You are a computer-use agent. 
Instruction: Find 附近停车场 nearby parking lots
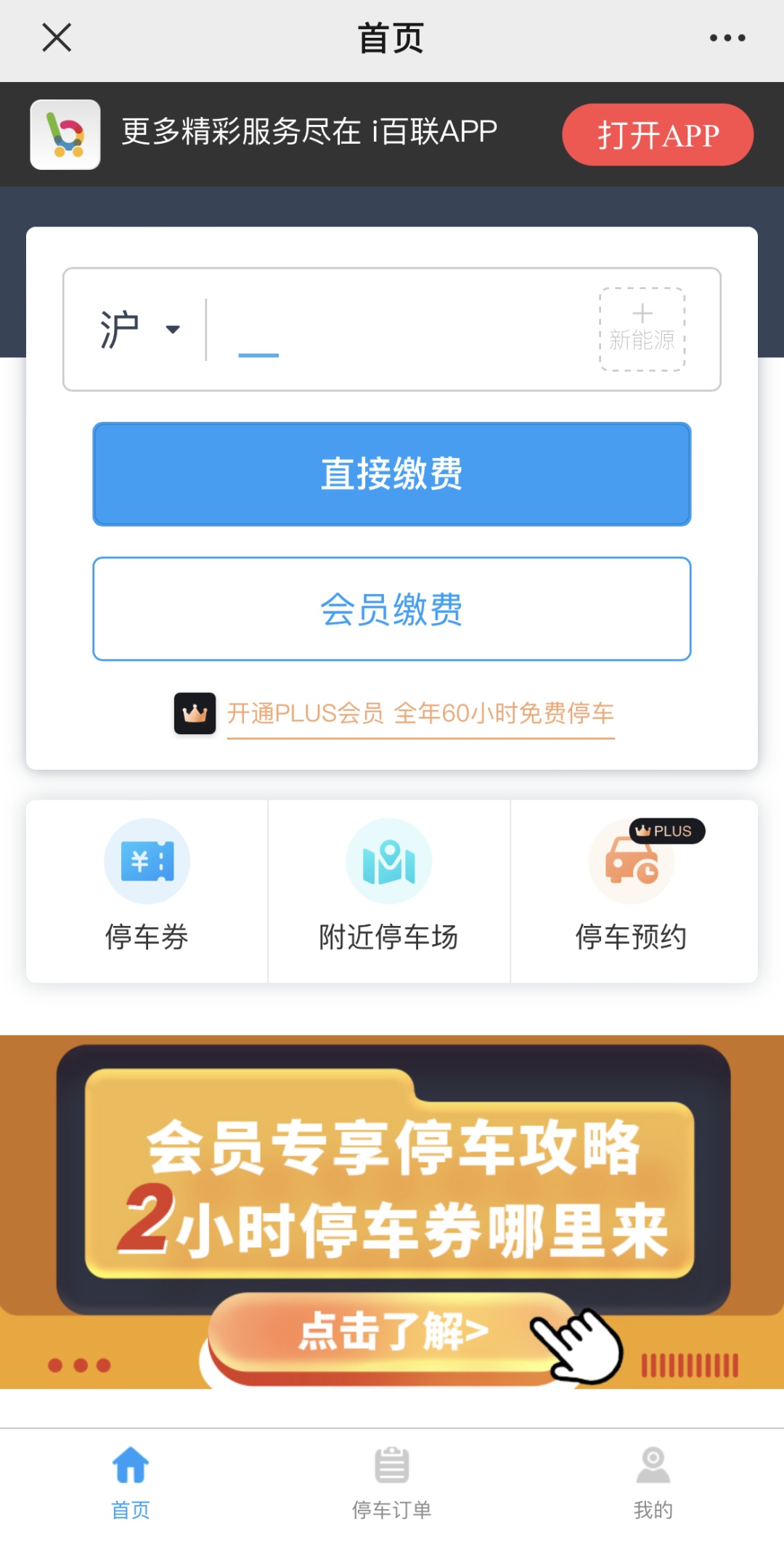point(389,890)
